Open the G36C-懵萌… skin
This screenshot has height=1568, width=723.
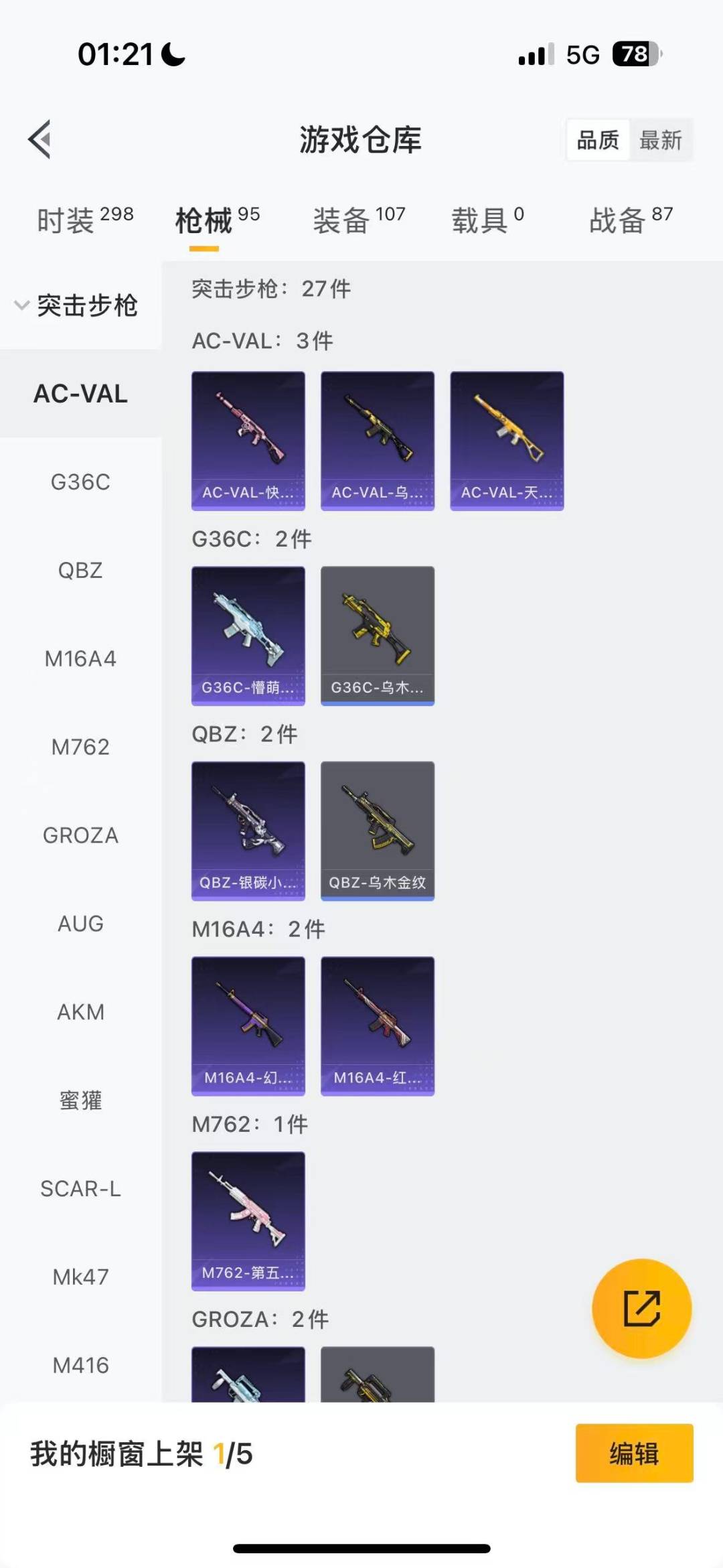click(248, 636)
